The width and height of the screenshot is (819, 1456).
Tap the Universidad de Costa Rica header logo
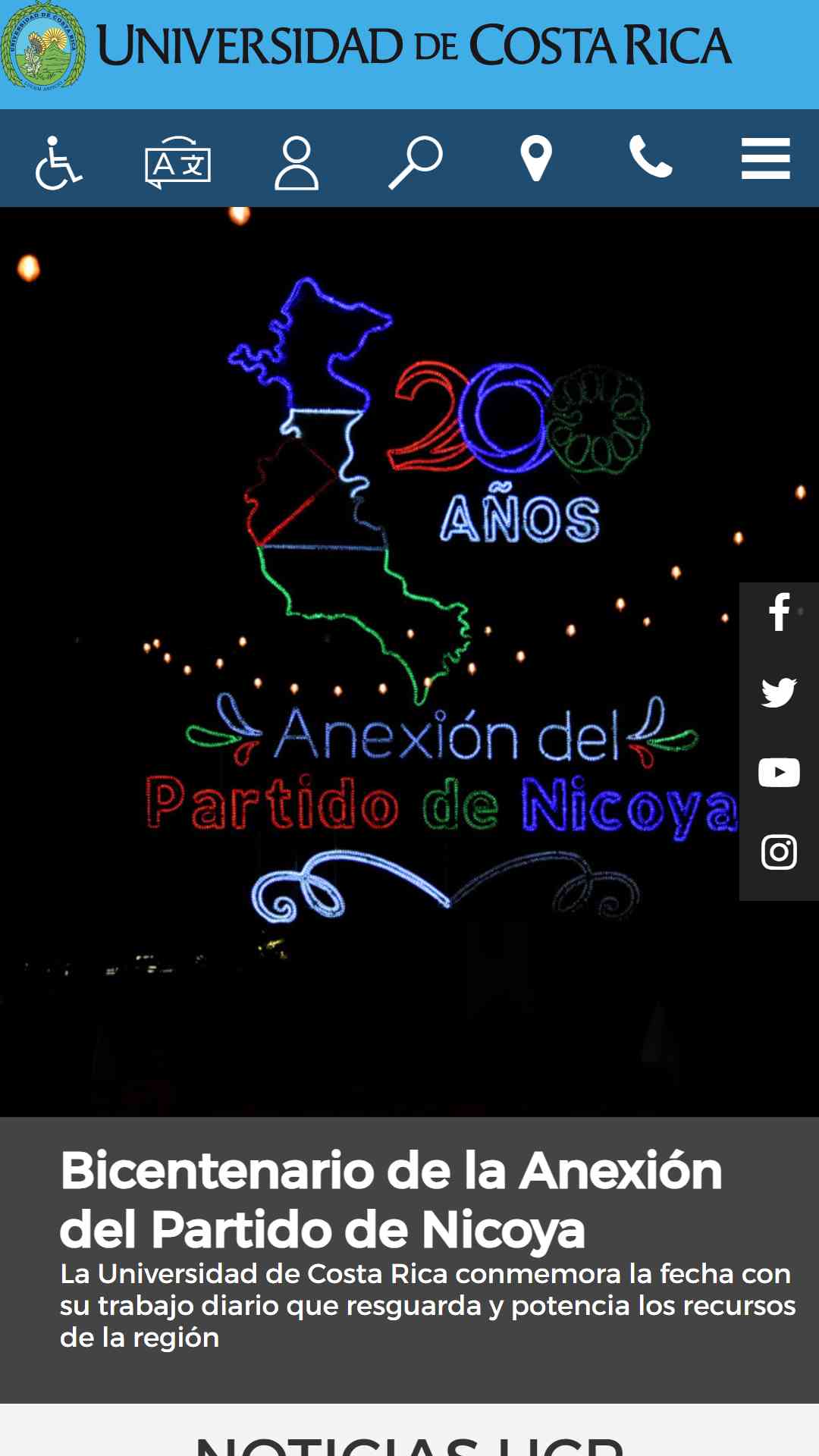(x=366, y=45)
